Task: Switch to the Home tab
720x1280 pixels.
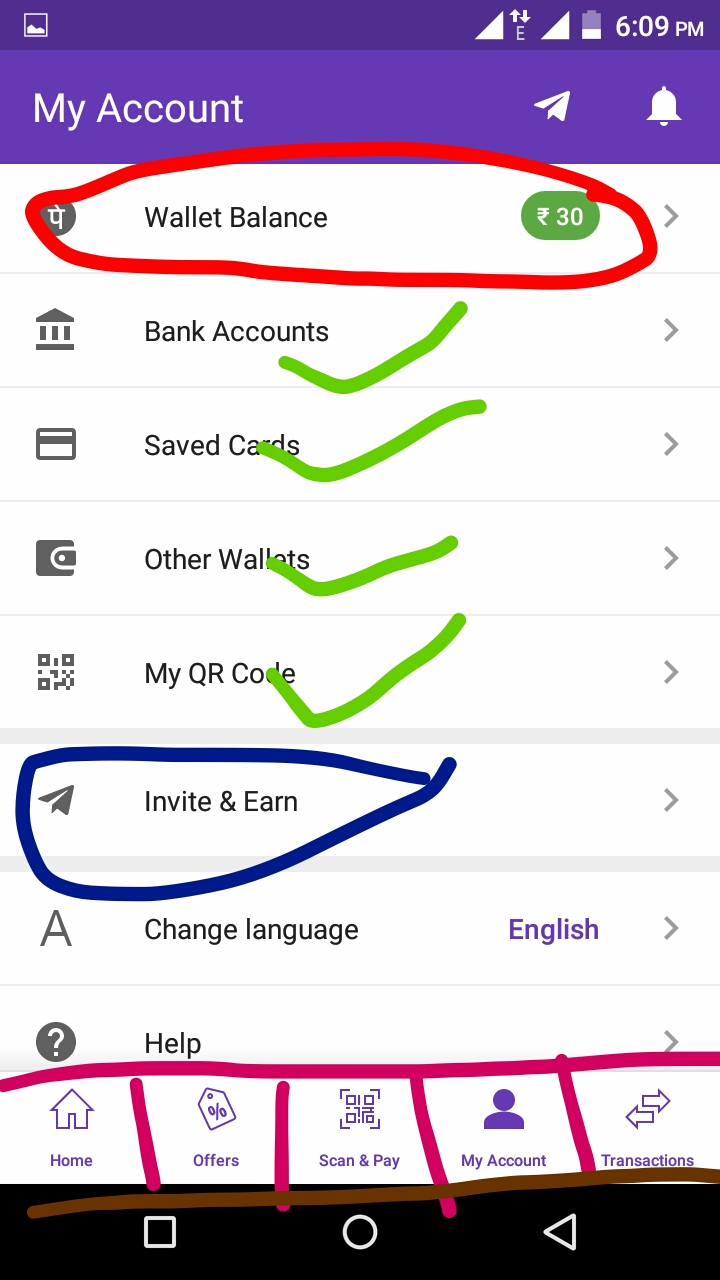Action: (71, 1128)
